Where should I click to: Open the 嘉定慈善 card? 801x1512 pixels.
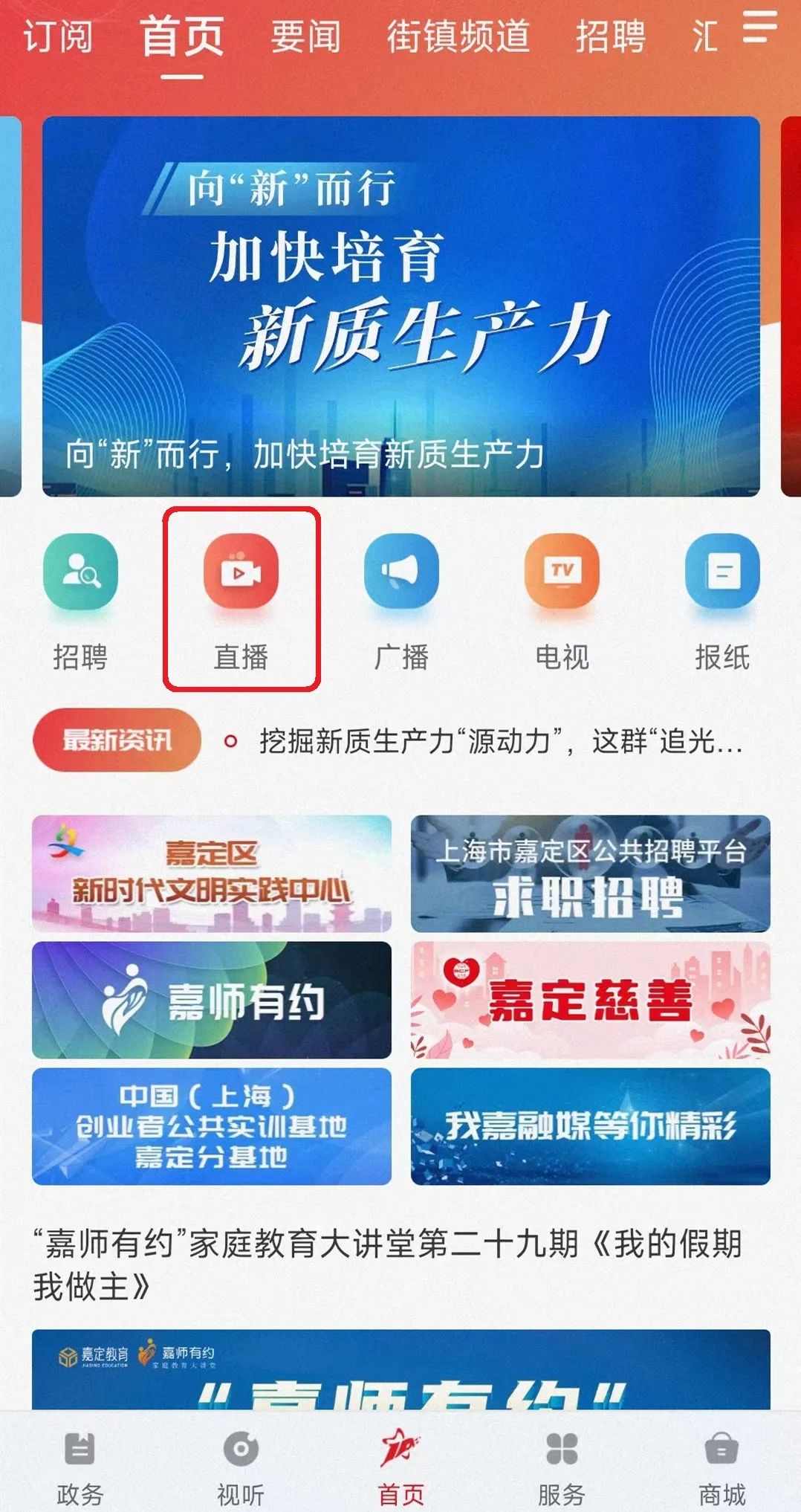(590, 1000)
